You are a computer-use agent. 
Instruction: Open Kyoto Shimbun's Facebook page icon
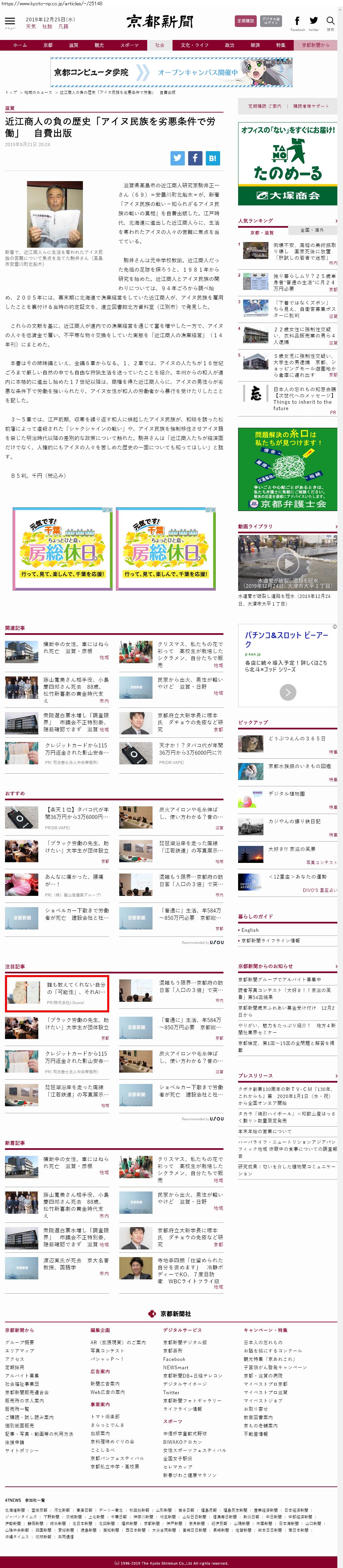297,22
